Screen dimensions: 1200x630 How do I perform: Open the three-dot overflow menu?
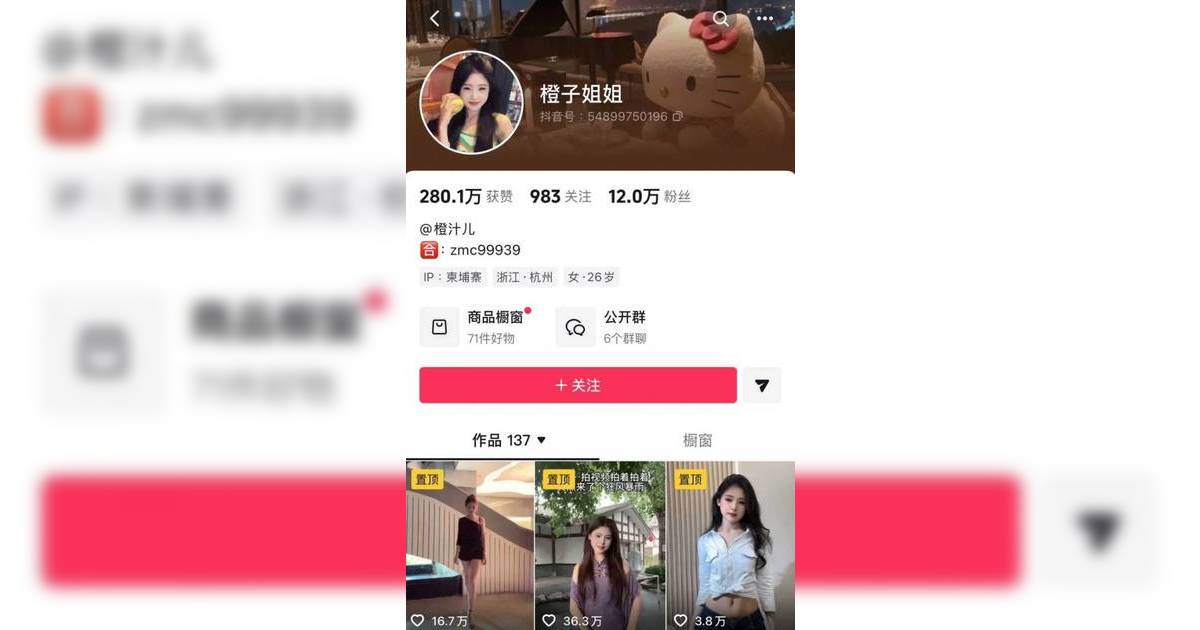tap(765, 18)
